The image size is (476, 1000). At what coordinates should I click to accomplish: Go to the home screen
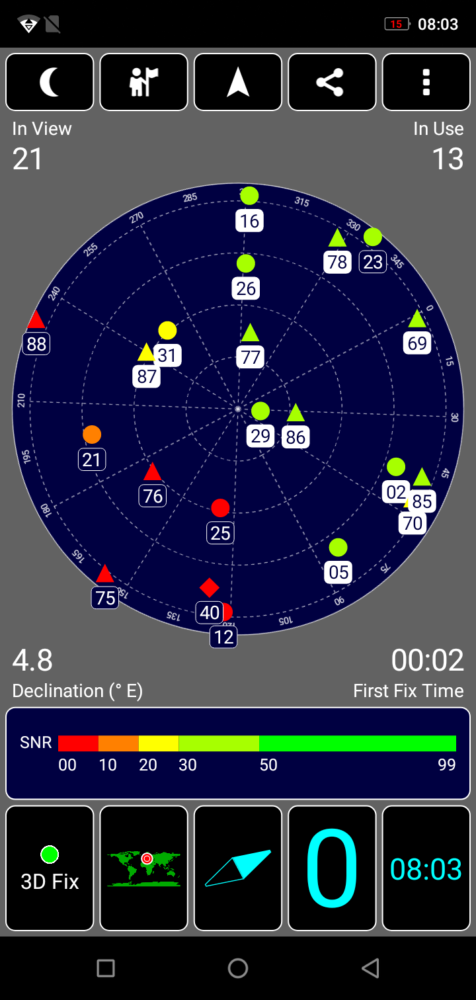[x=238, y=968]
